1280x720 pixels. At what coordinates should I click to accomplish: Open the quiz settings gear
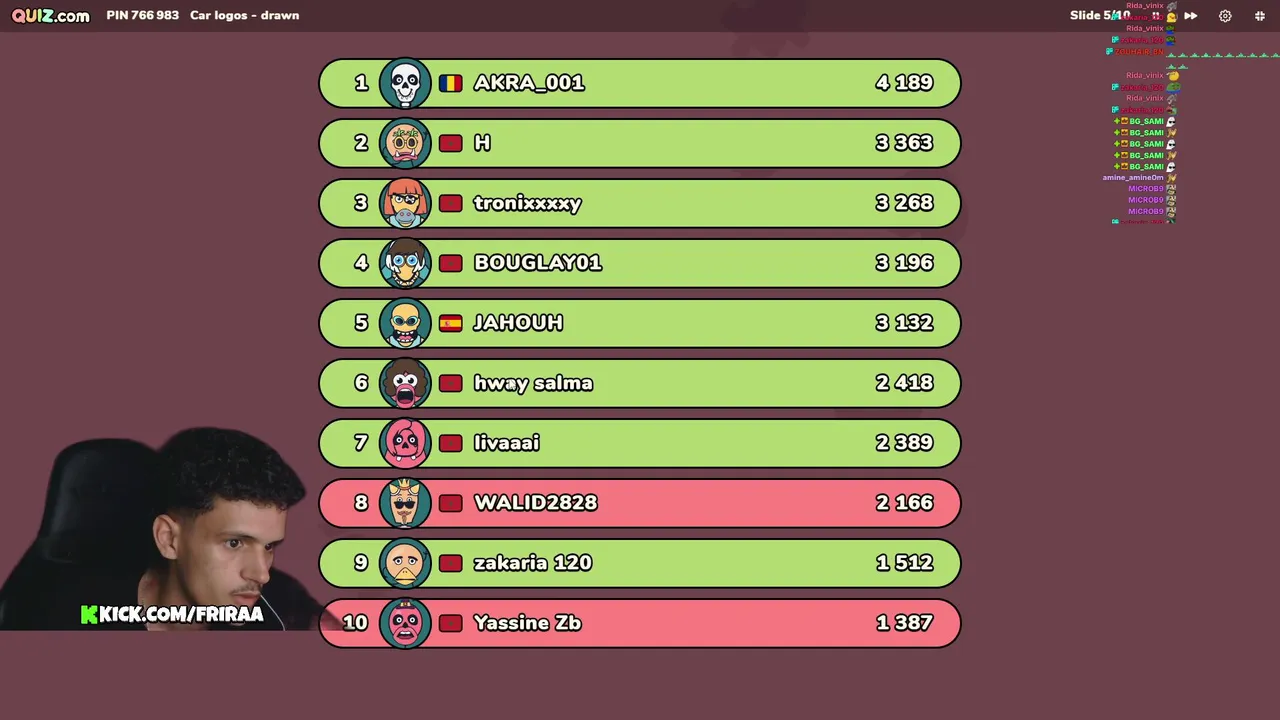tap(1225, 16)
